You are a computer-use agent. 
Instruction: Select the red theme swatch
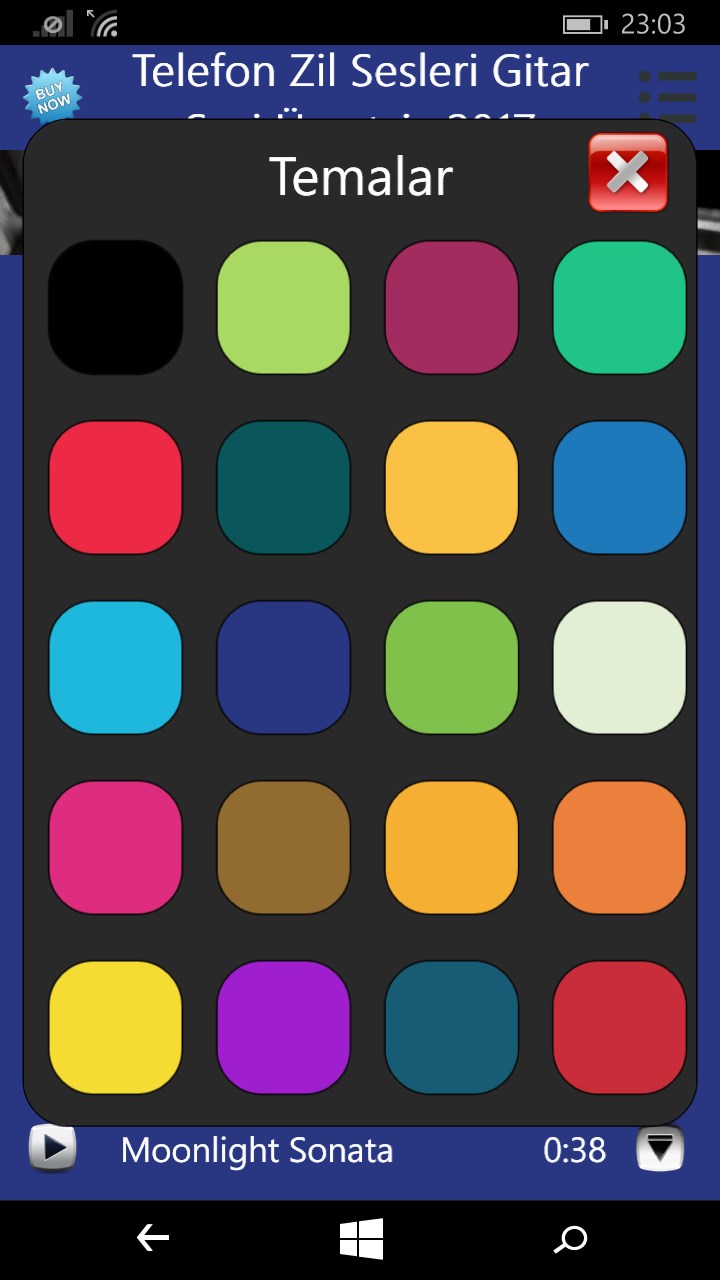(116, 487)
